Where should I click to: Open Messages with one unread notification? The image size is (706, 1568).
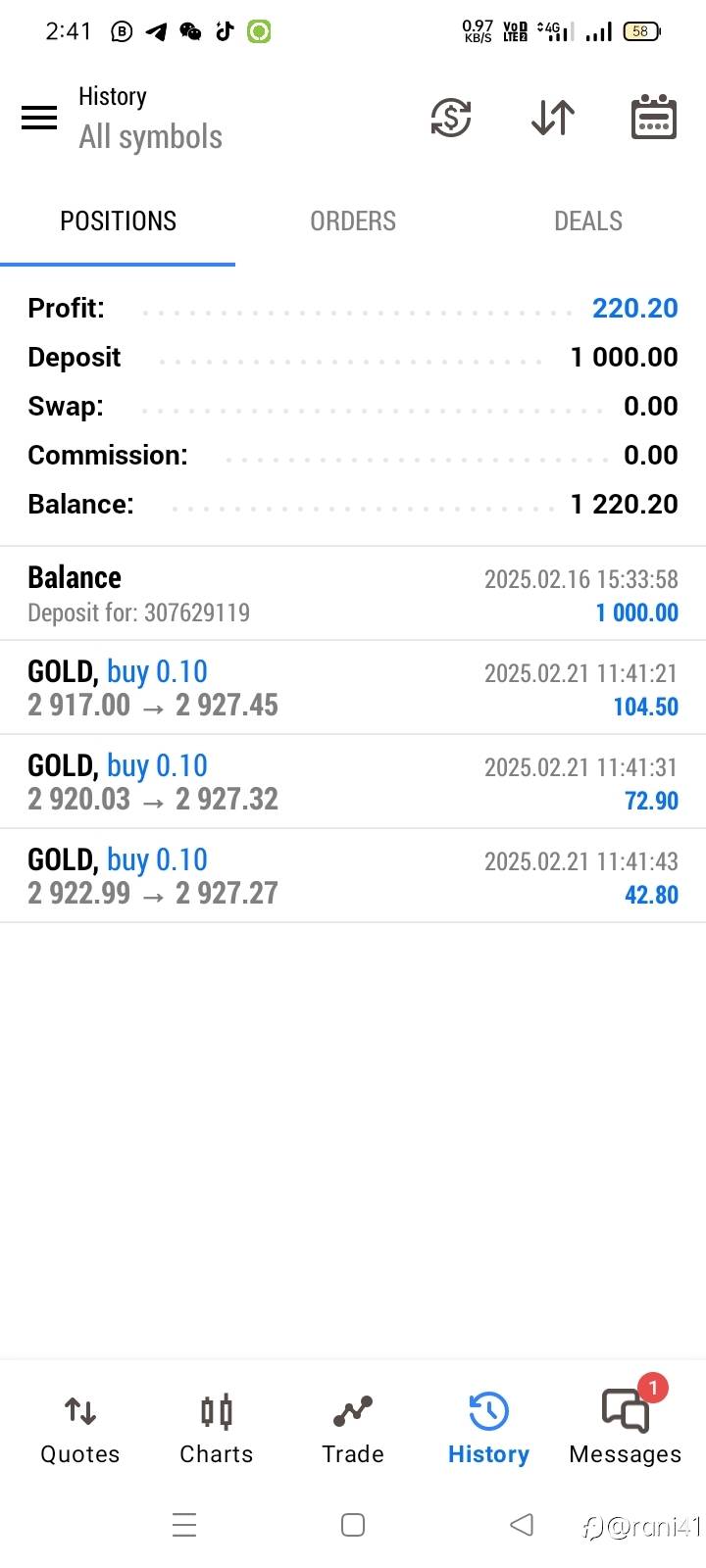[625, 1429]
